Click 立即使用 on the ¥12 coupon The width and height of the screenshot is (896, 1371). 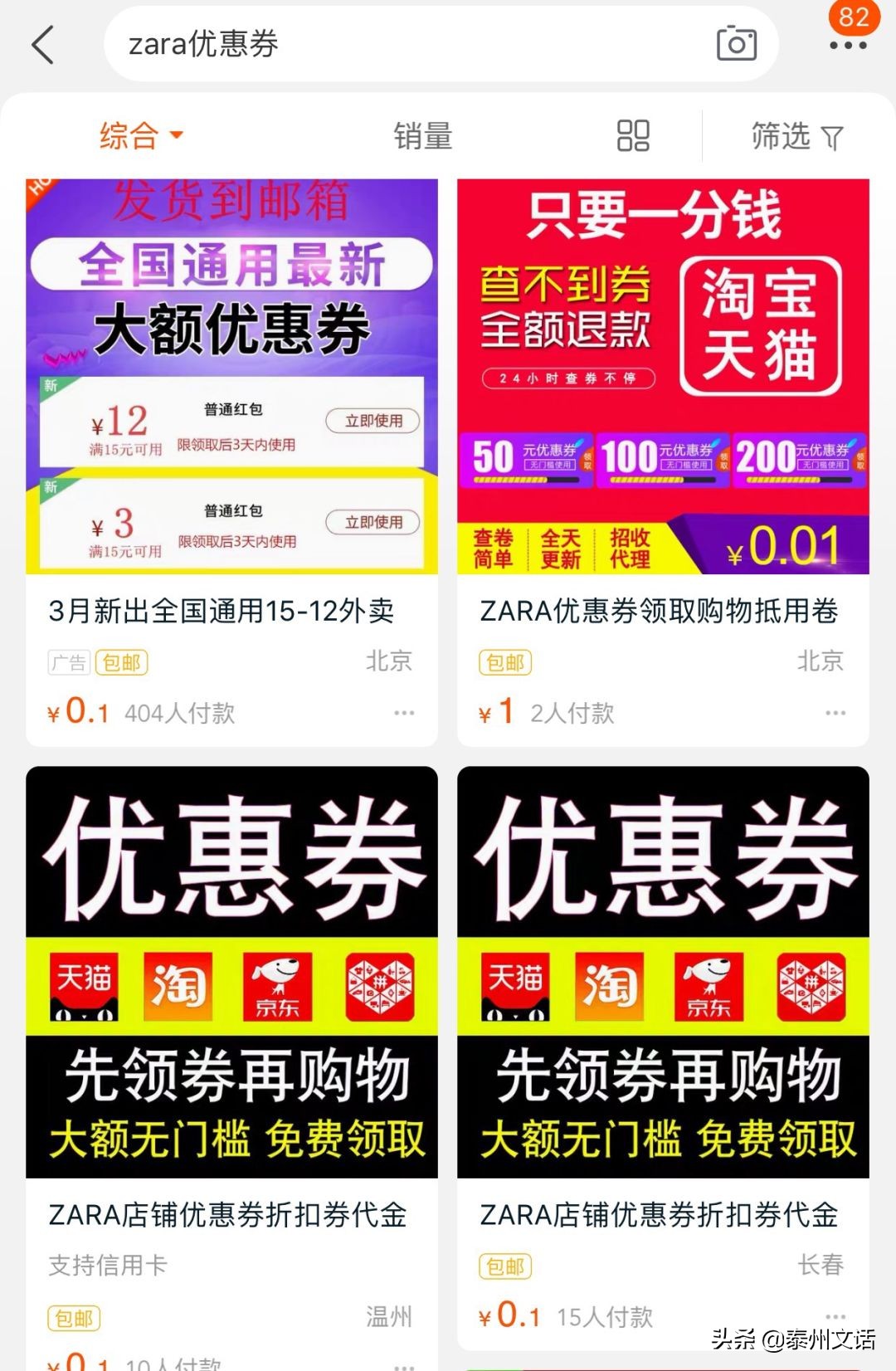(371, 421)
